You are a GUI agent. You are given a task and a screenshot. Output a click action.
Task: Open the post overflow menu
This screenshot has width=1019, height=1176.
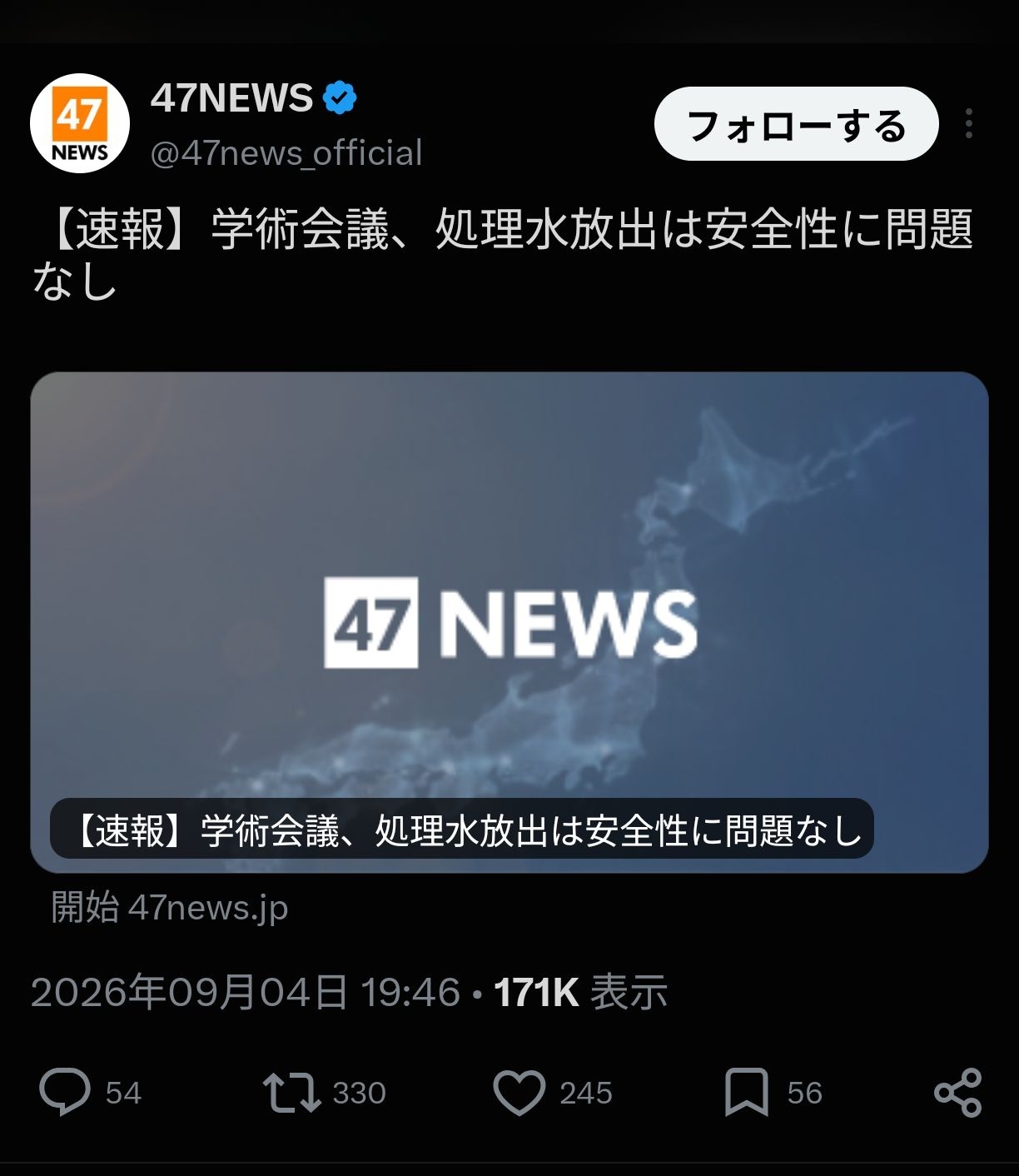pos(969,124)
